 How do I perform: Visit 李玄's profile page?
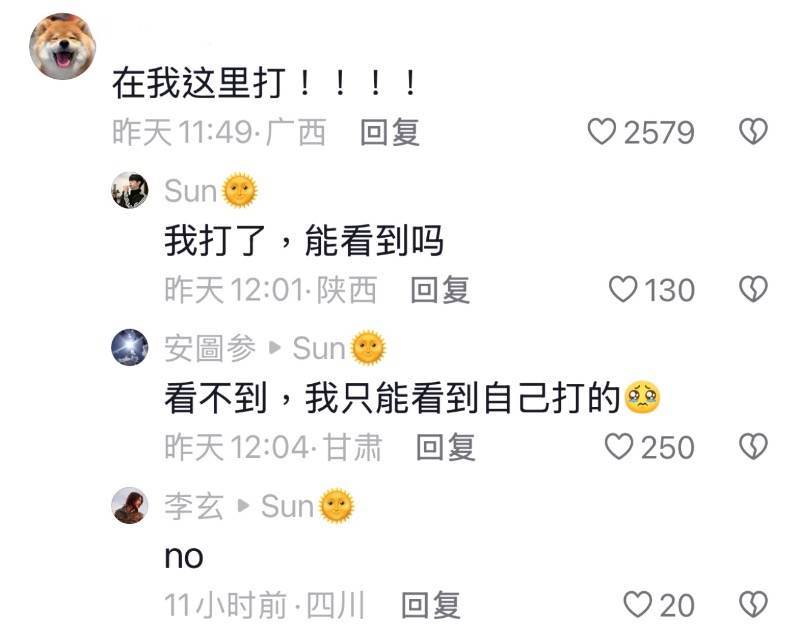point(130,506)
